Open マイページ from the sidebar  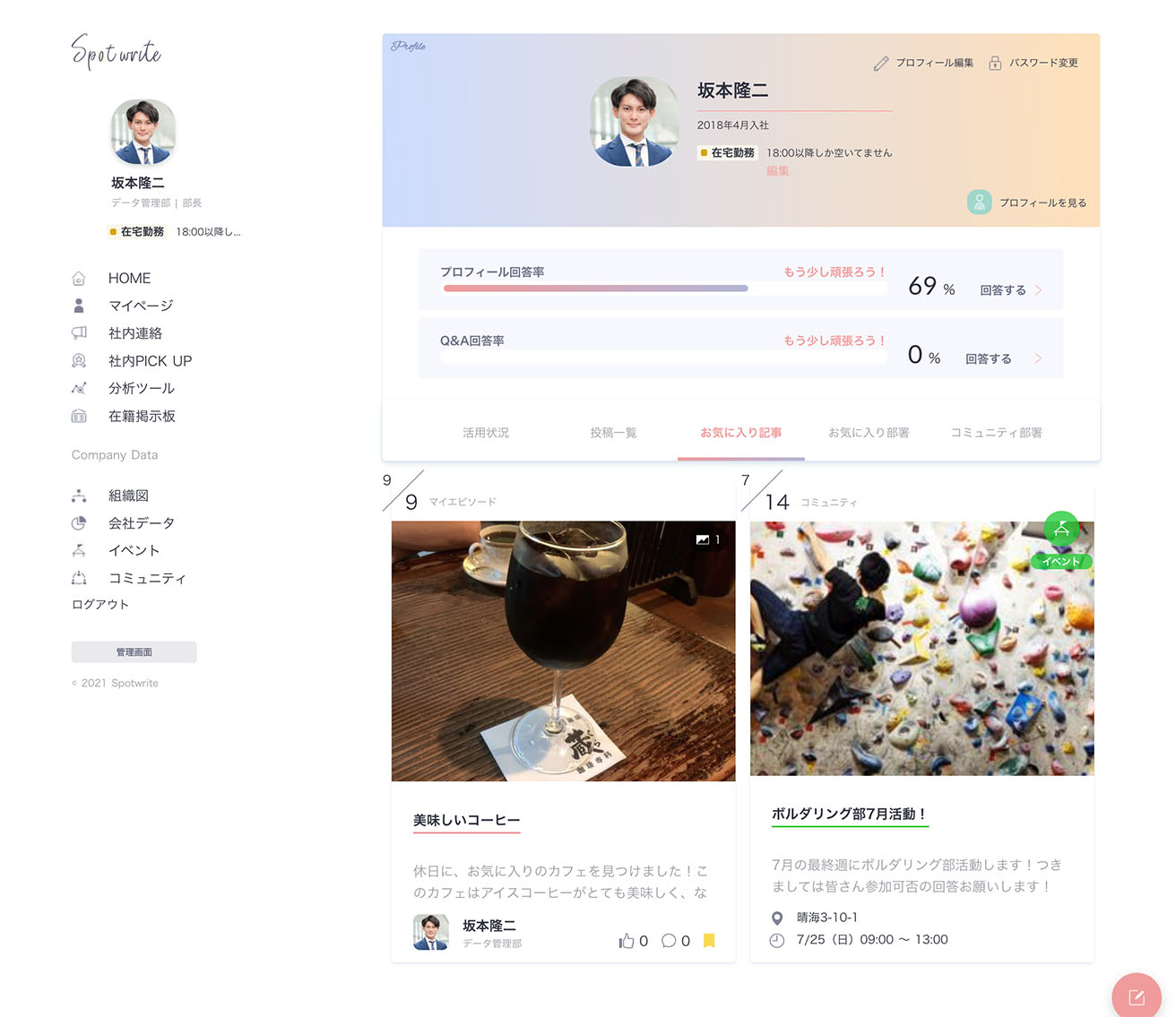[x=141, y=306]
